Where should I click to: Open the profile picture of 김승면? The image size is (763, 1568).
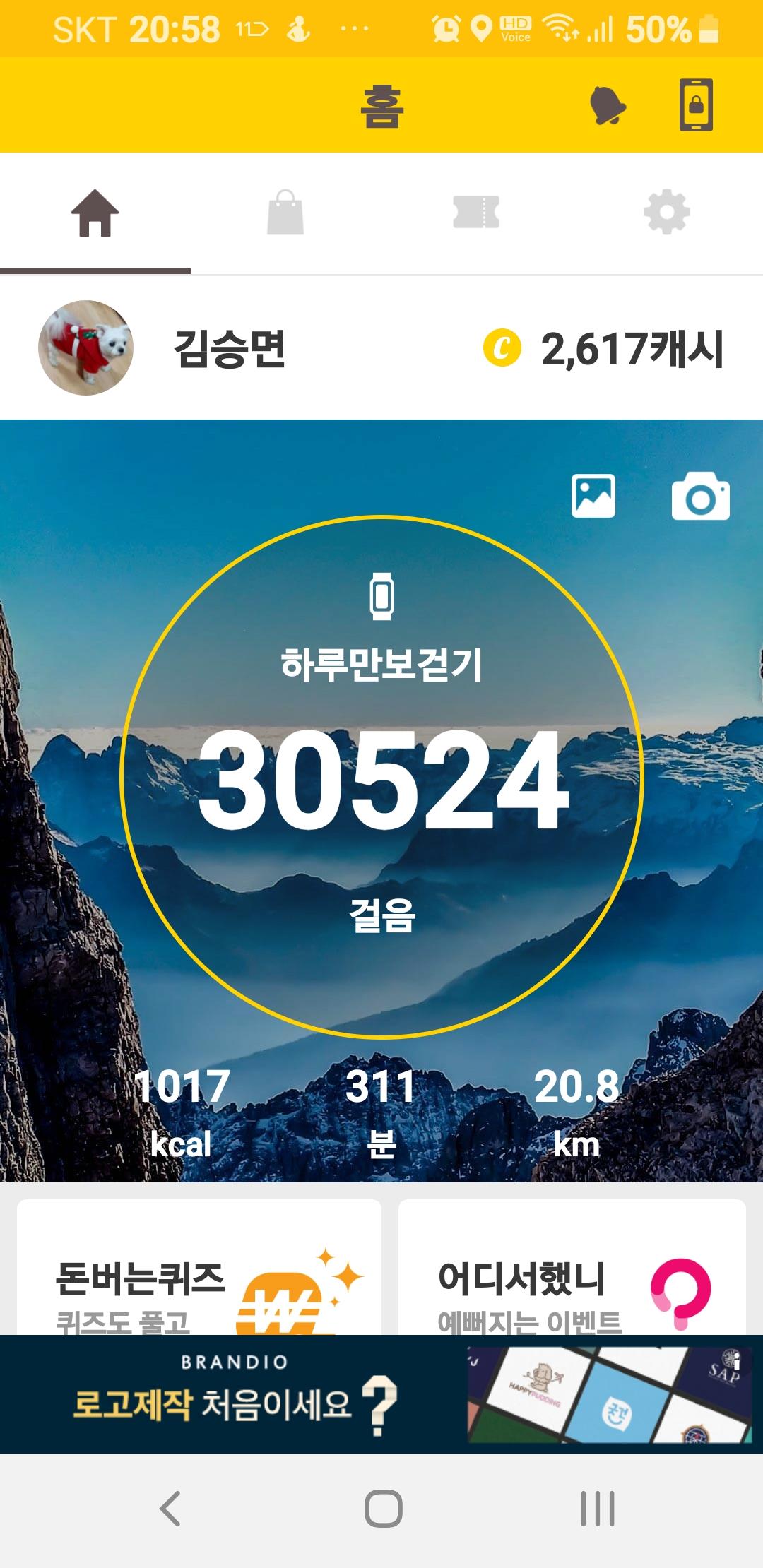click(85, 348)
